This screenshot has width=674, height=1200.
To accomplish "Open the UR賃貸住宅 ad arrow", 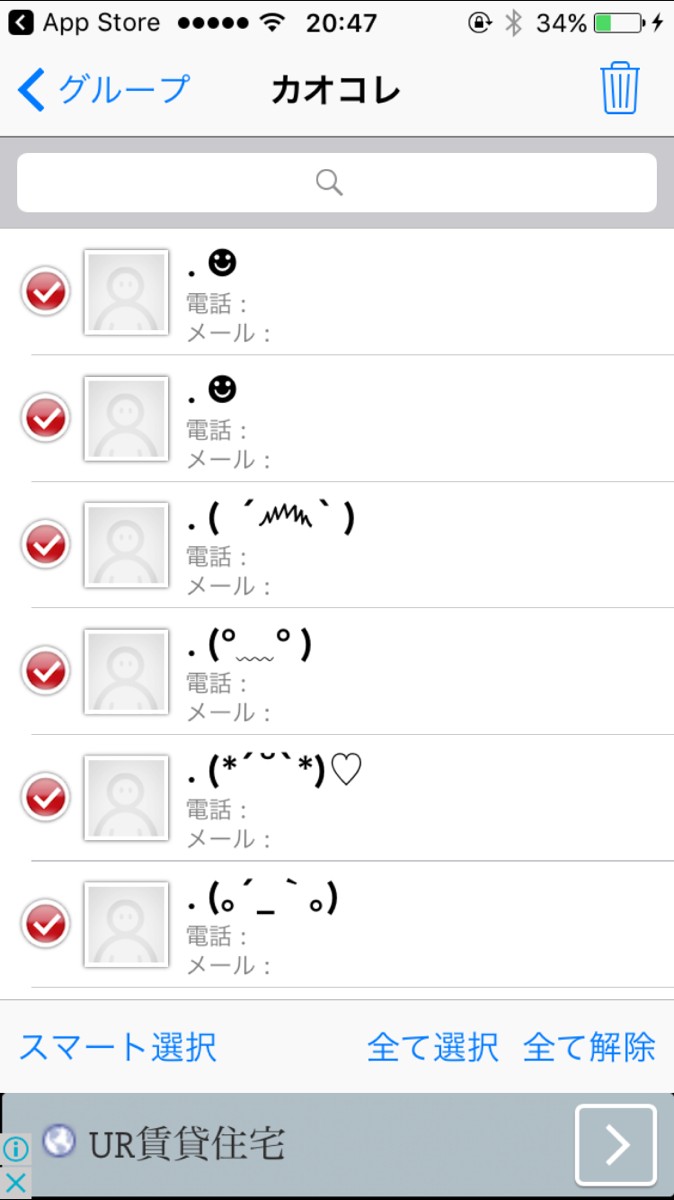I will click(x=616, y=1145).
